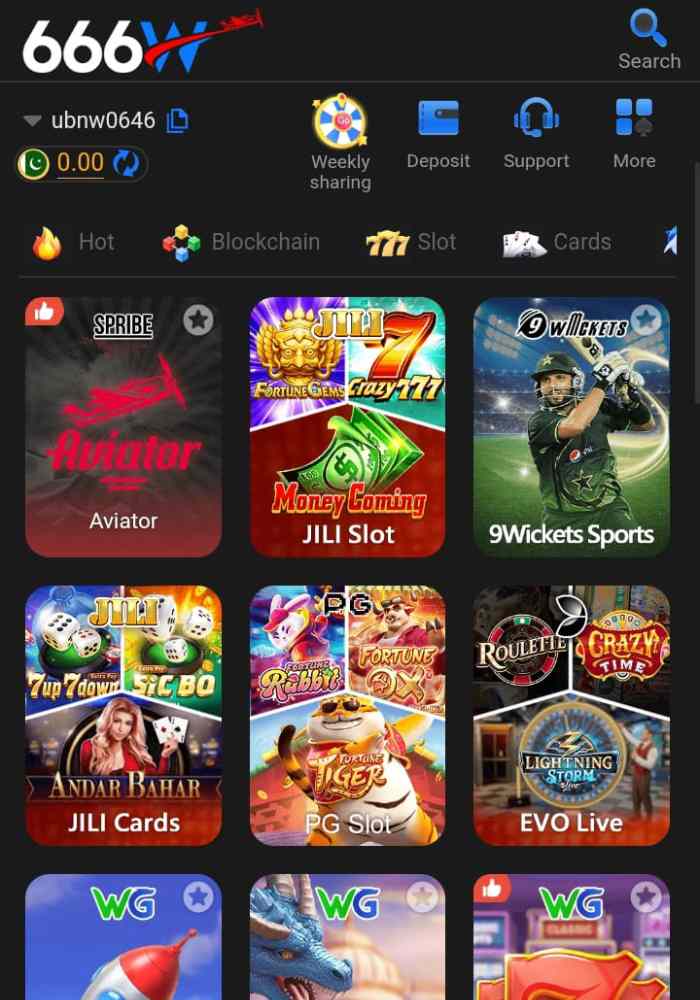Launch the Aviator game
This screenshot has width=700, height=1000.
[123, 440]
